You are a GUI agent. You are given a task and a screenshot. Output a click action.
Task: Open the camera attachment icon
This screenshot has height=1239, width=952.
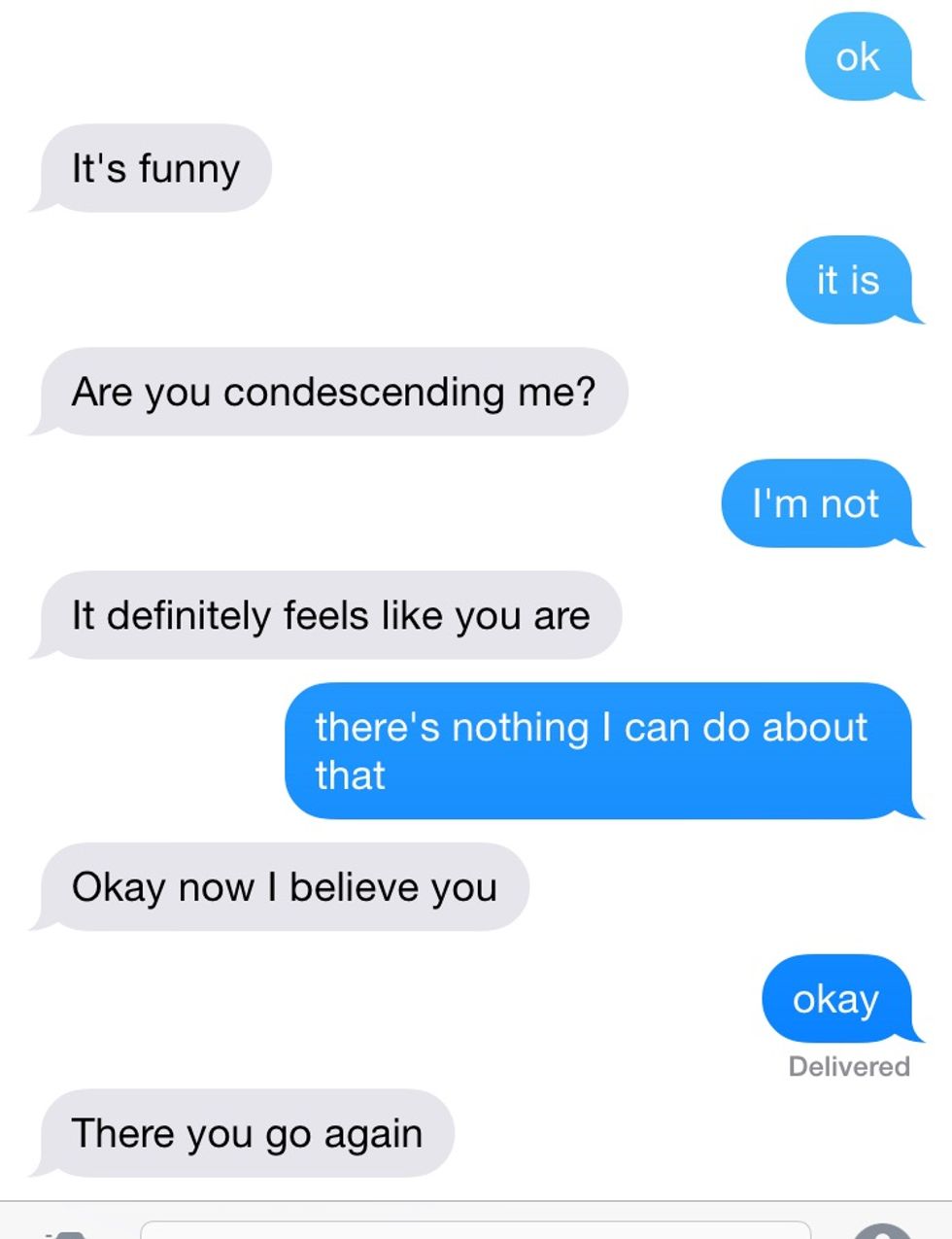[x=64, y=1233]
